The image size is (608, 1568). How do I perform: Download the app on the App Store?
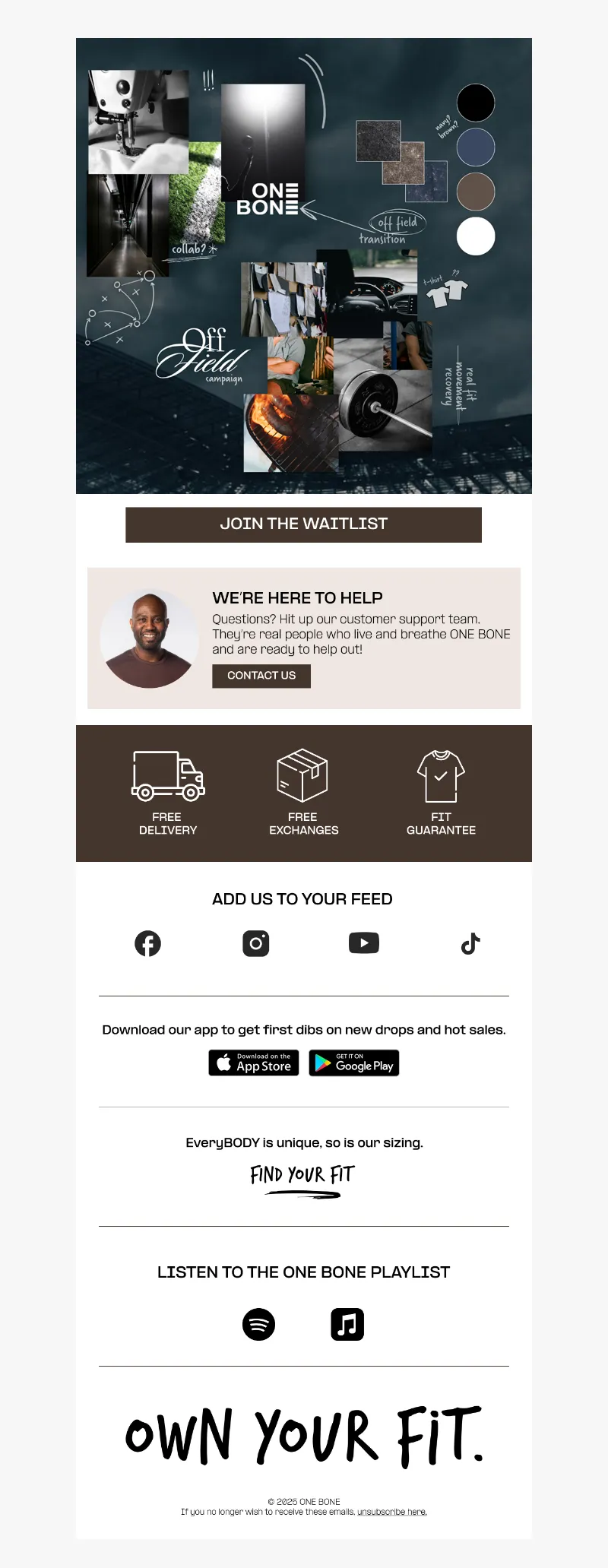(254, 1063)
